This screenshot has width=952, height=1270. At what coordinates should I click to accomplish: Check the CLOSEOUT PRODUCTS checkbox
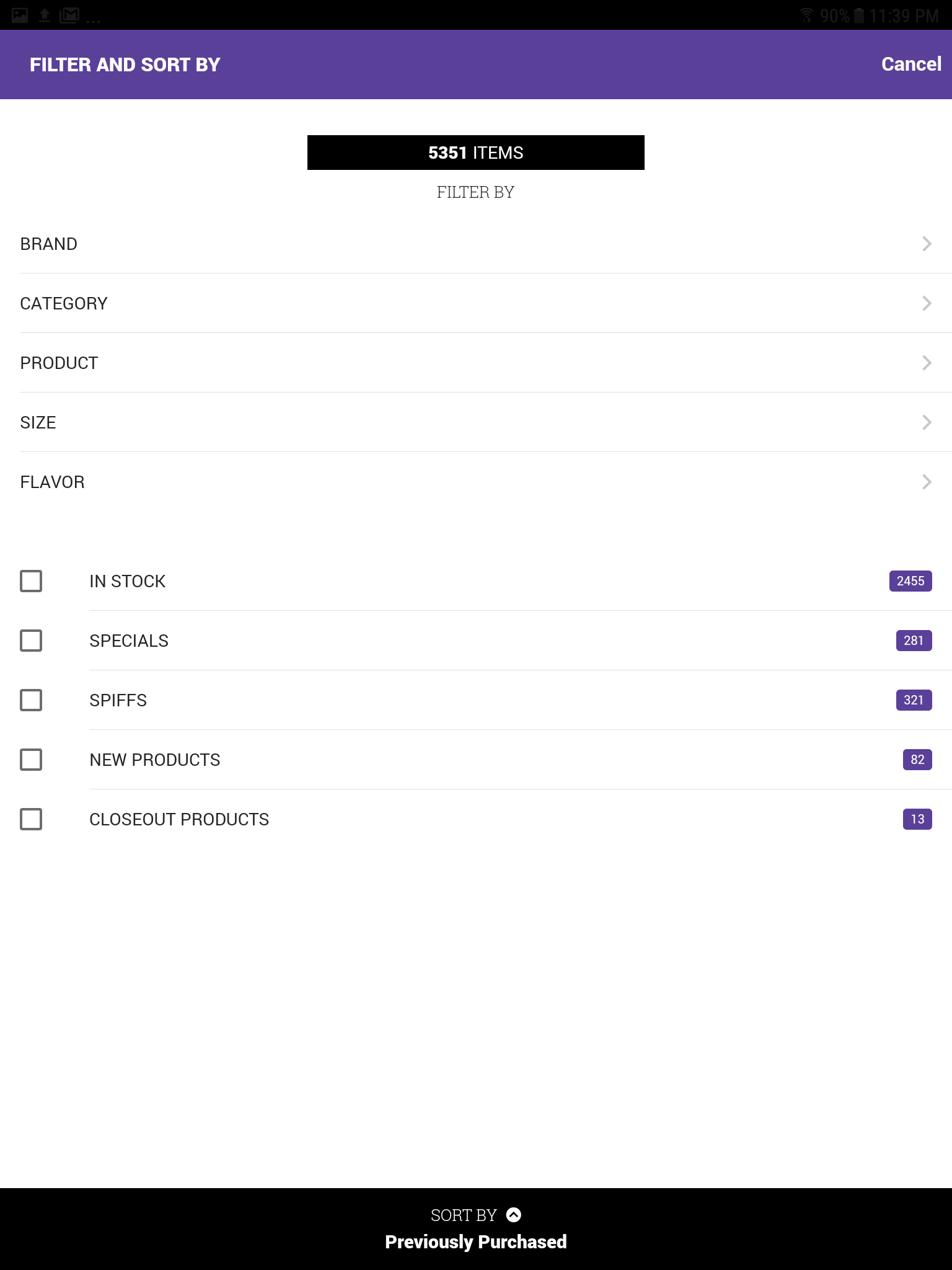(x=31, y=819)
